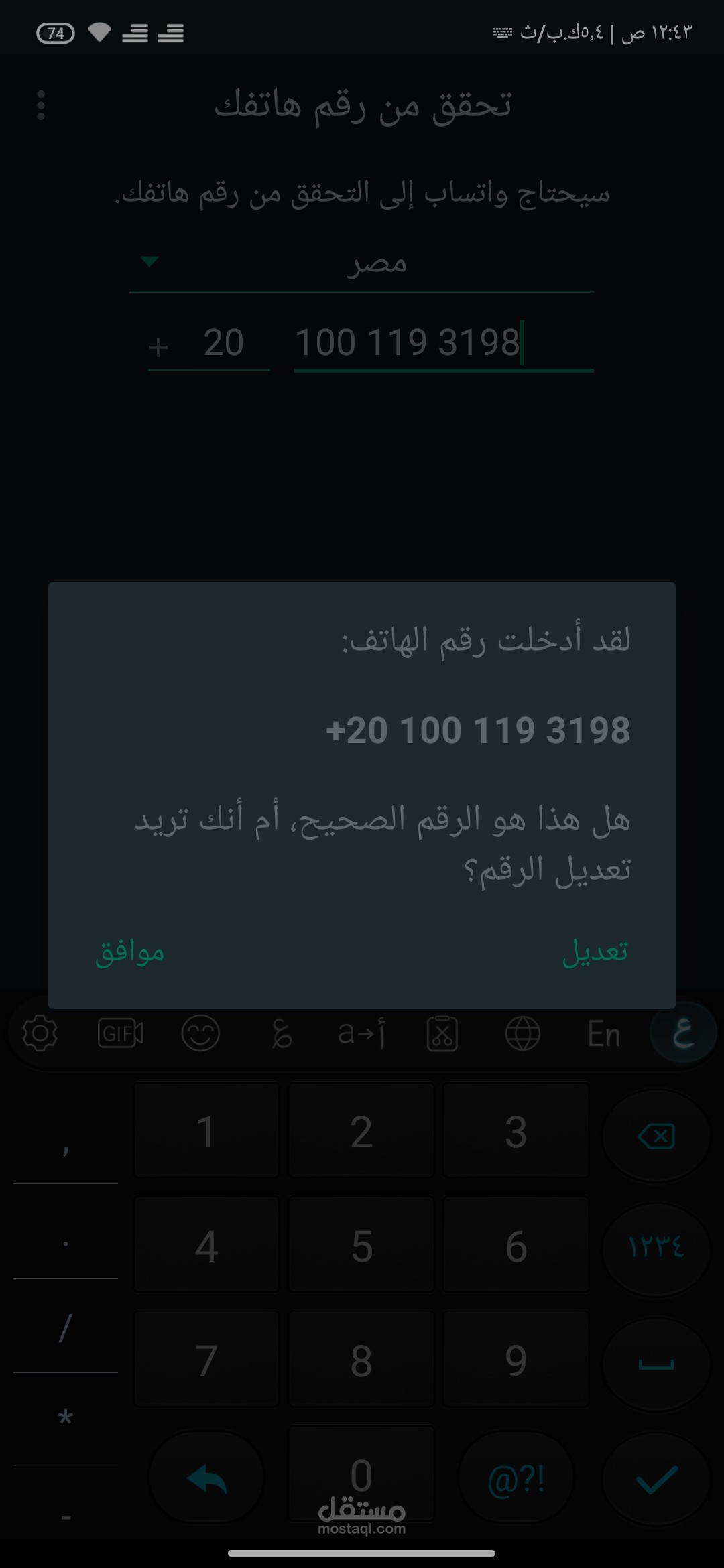The height and width of the screenshot is (1568, 724).
Task: Tap the keyboard backspace key
Action: point(656,1136)
